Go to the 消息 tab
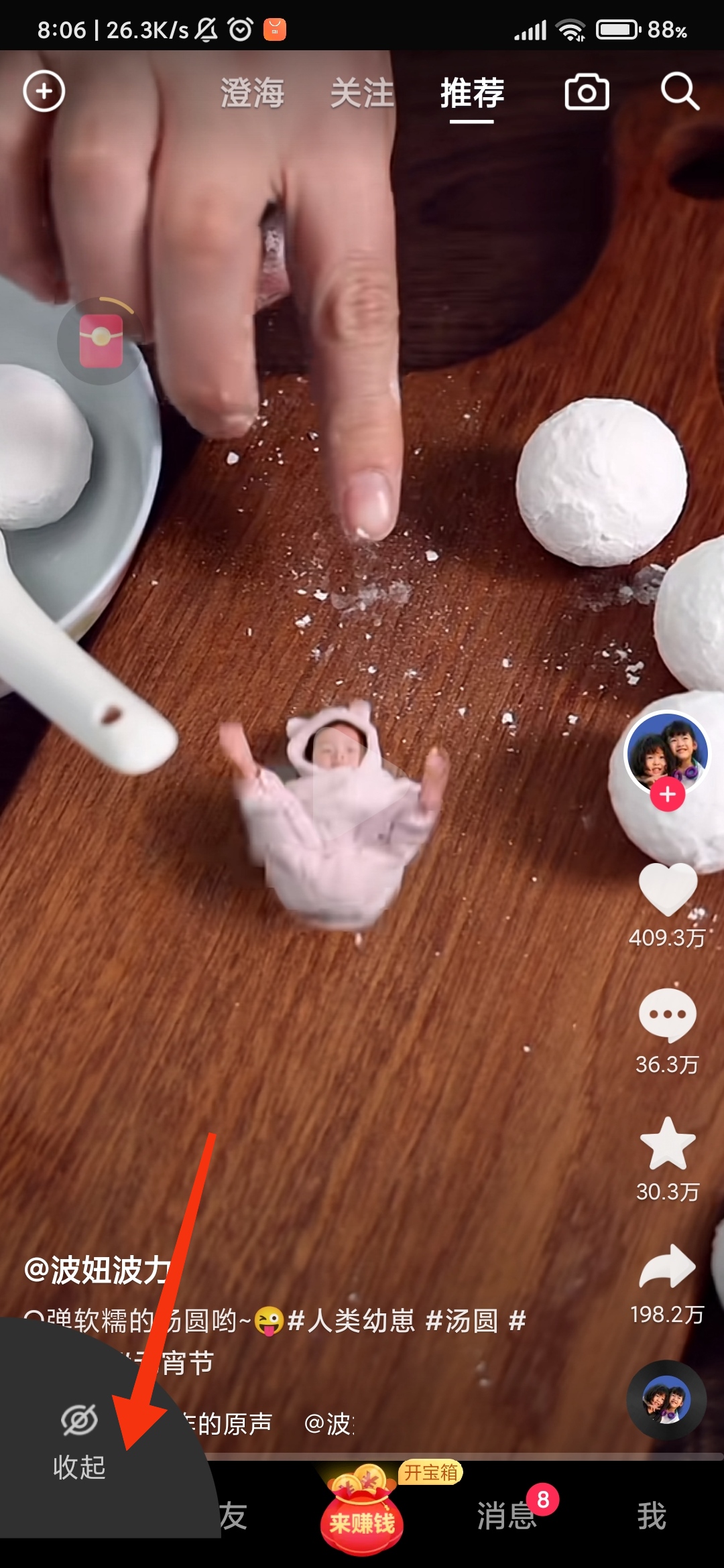The height and width of the screenshot is (1568, 724). tap(507, 1516)
